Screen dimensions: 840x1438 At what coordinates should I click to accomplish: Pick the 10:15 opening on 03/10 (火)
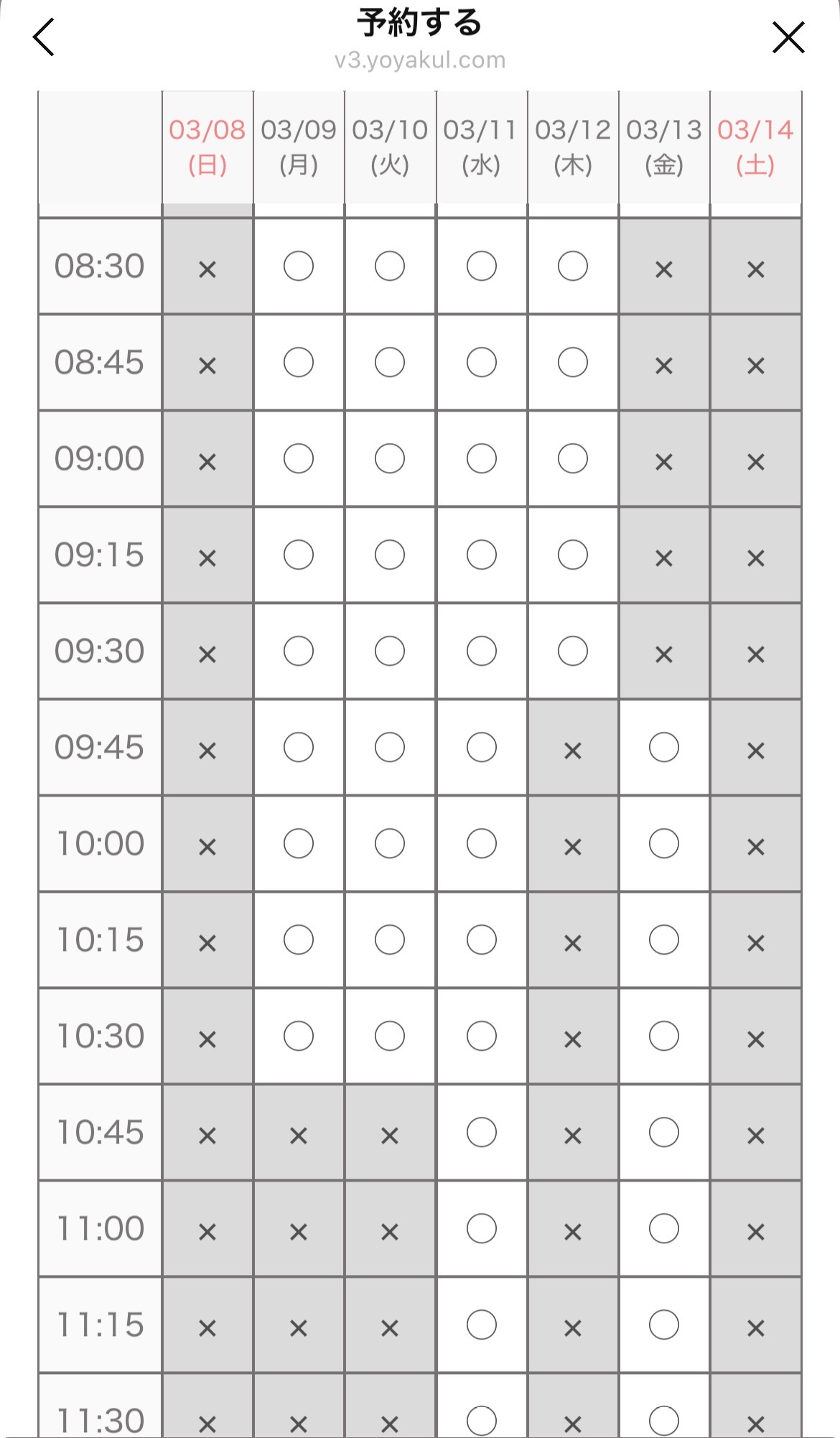tap(389, 940)
